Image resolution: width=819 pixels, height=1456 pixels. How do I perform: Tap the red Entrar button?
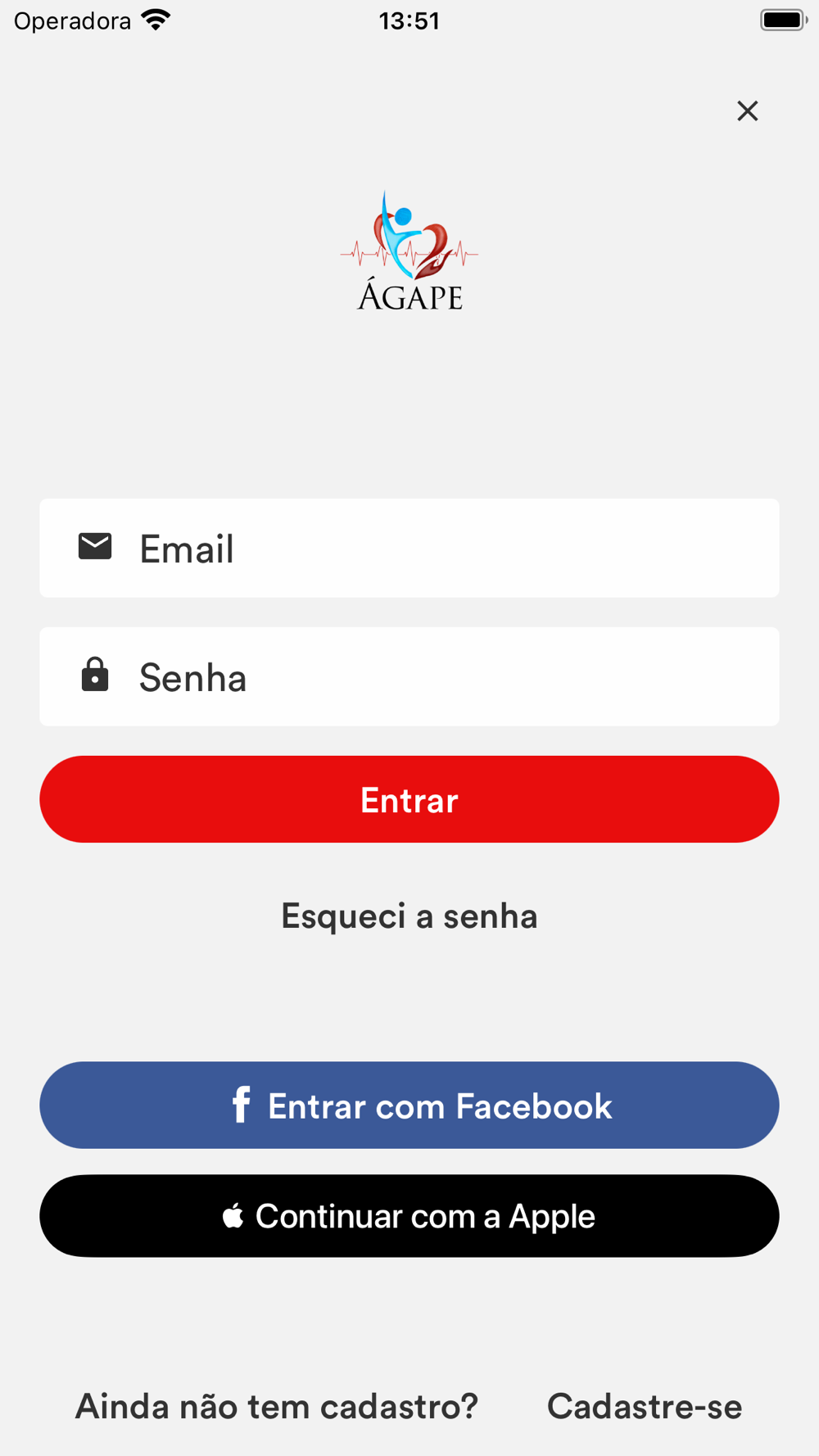(x=409, y=799)
